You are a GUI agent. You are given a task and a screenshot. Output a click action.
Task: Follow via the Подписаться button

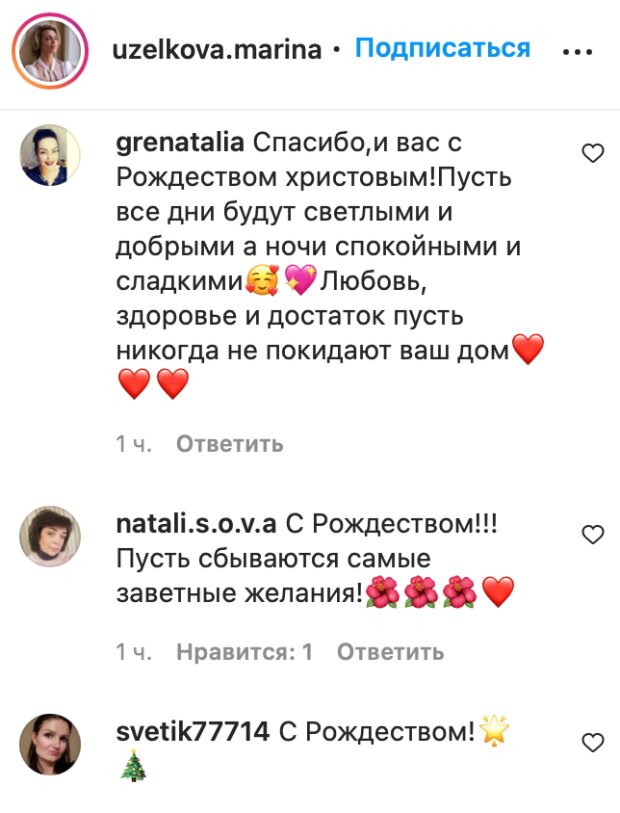(x=442, y=49)
